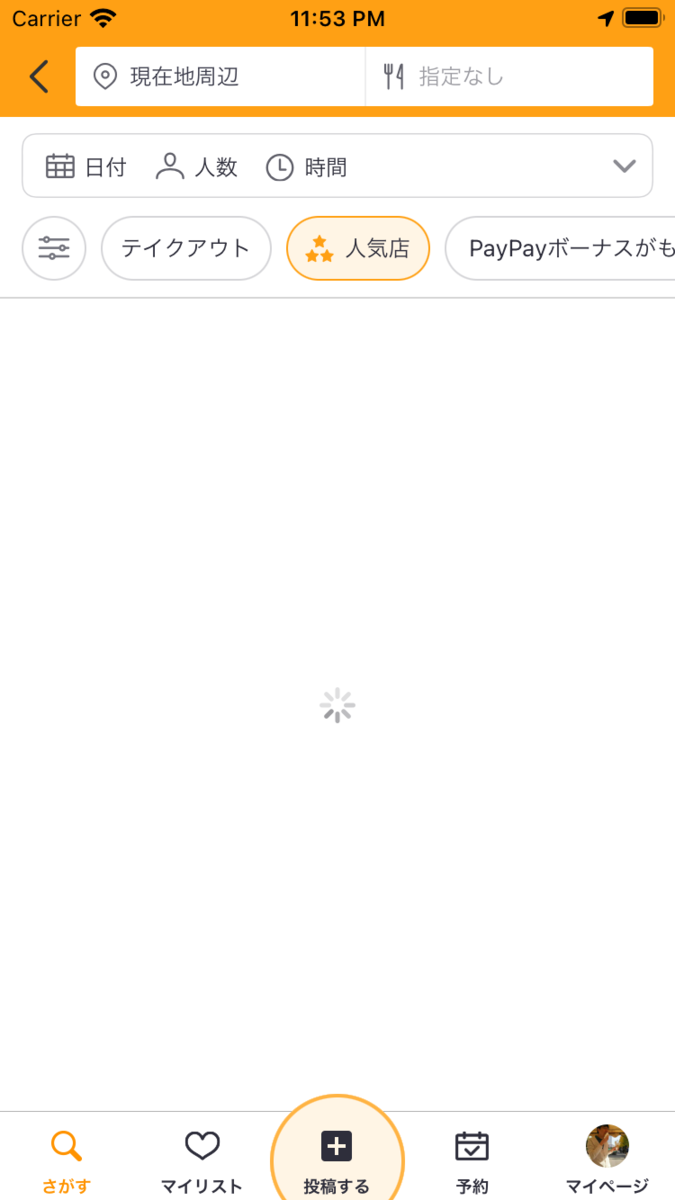Select the テイクアウト filter chip
The image size is (675, 1200).
tap(186, 248)
